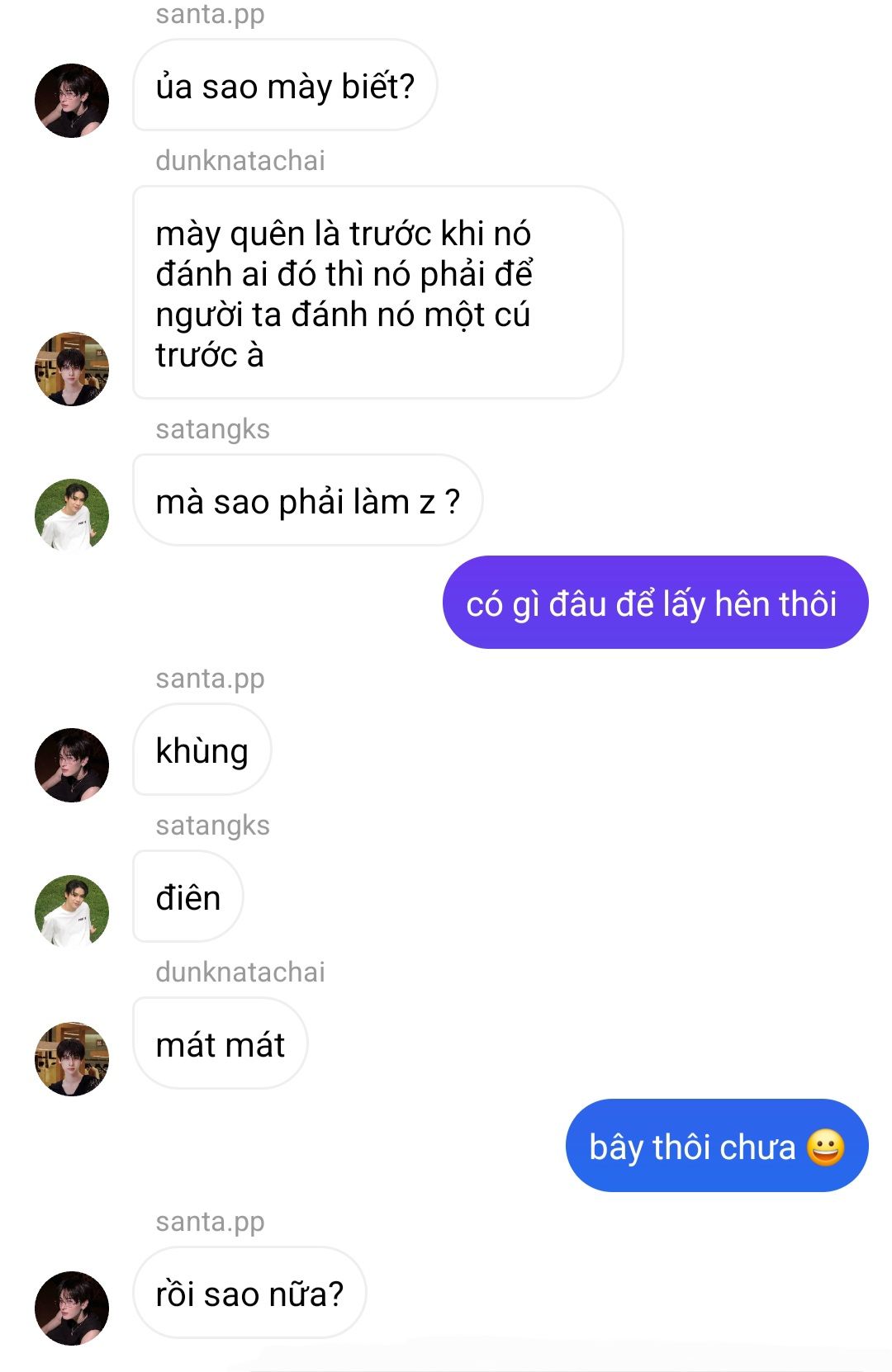
Task: View santa.pp's profile picture next to "khùng"
Action: point(72,765)
